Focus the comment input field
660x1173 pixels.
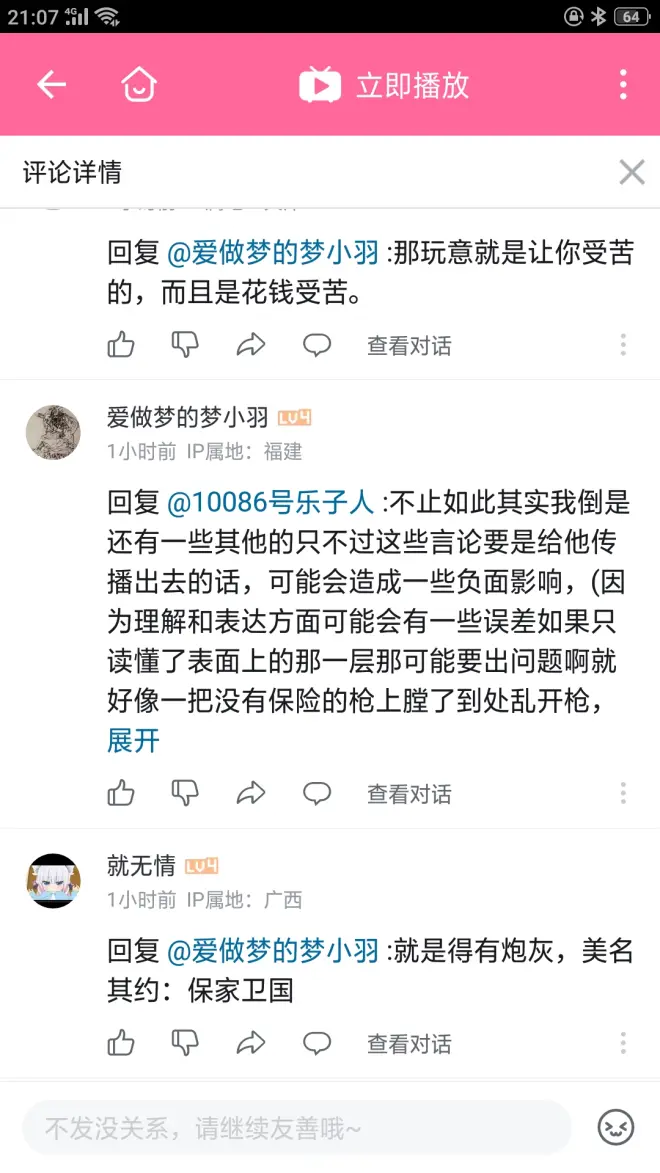[x=296, y=1129]
